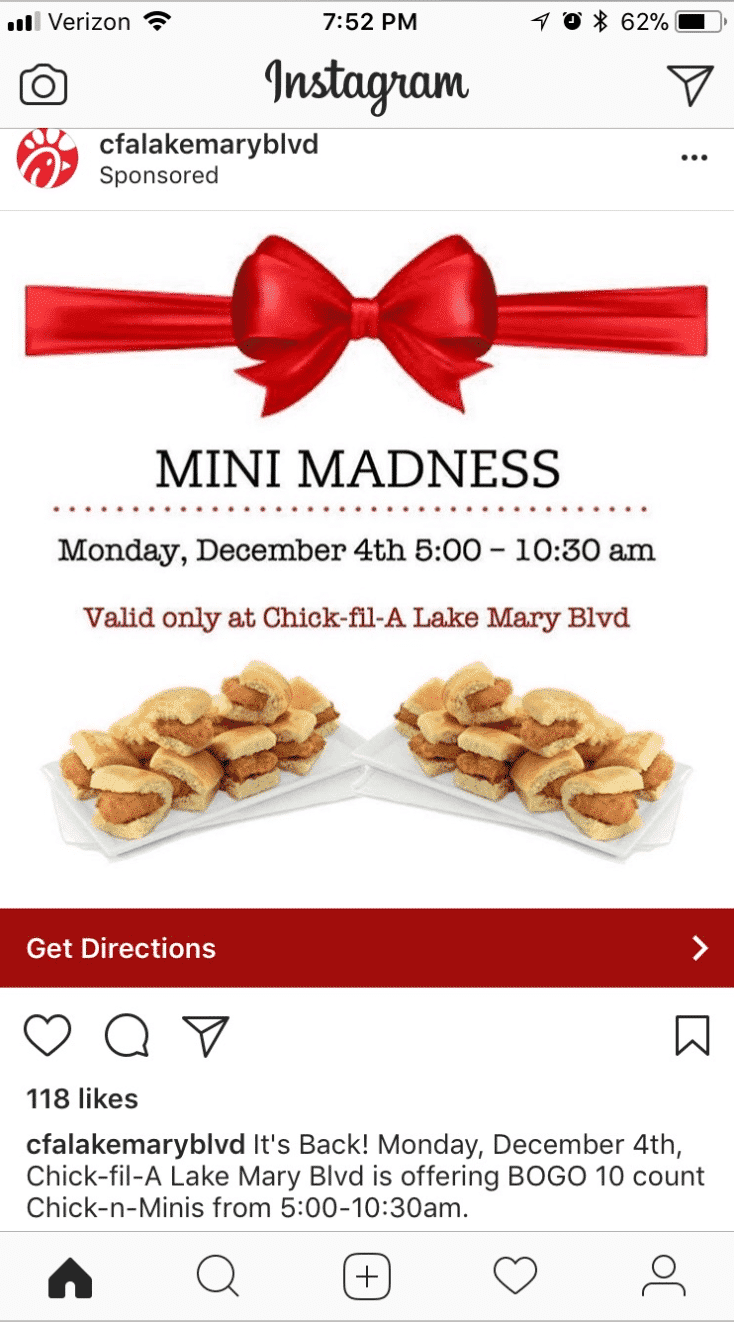Tap the Get Directions banner
This screenshot has width=734, height=1322.
[367, 948]
